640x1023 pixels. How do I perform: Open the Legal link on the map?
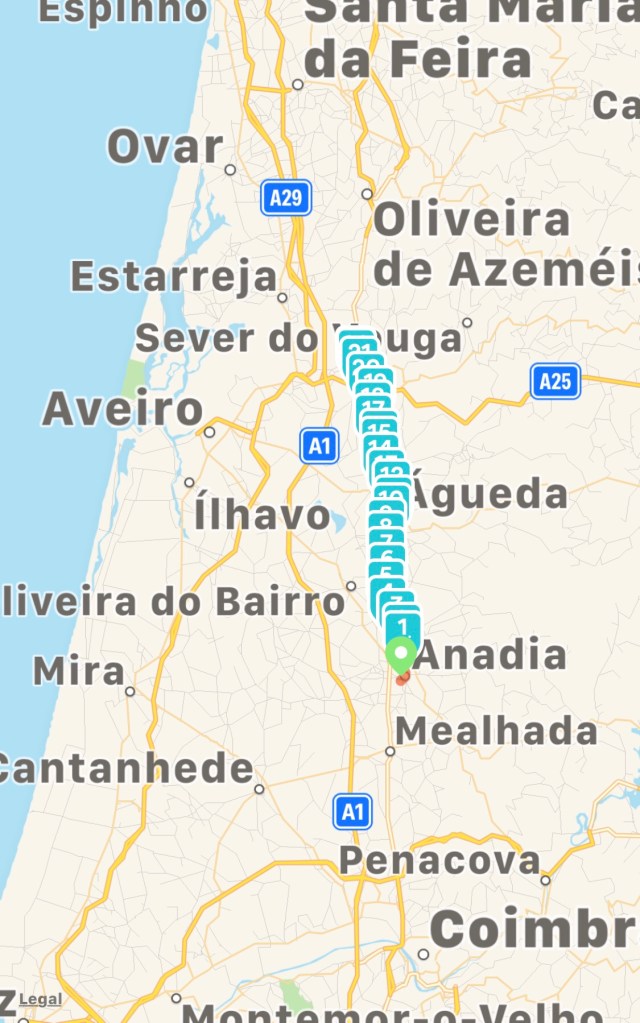click(x=40, y=999)
